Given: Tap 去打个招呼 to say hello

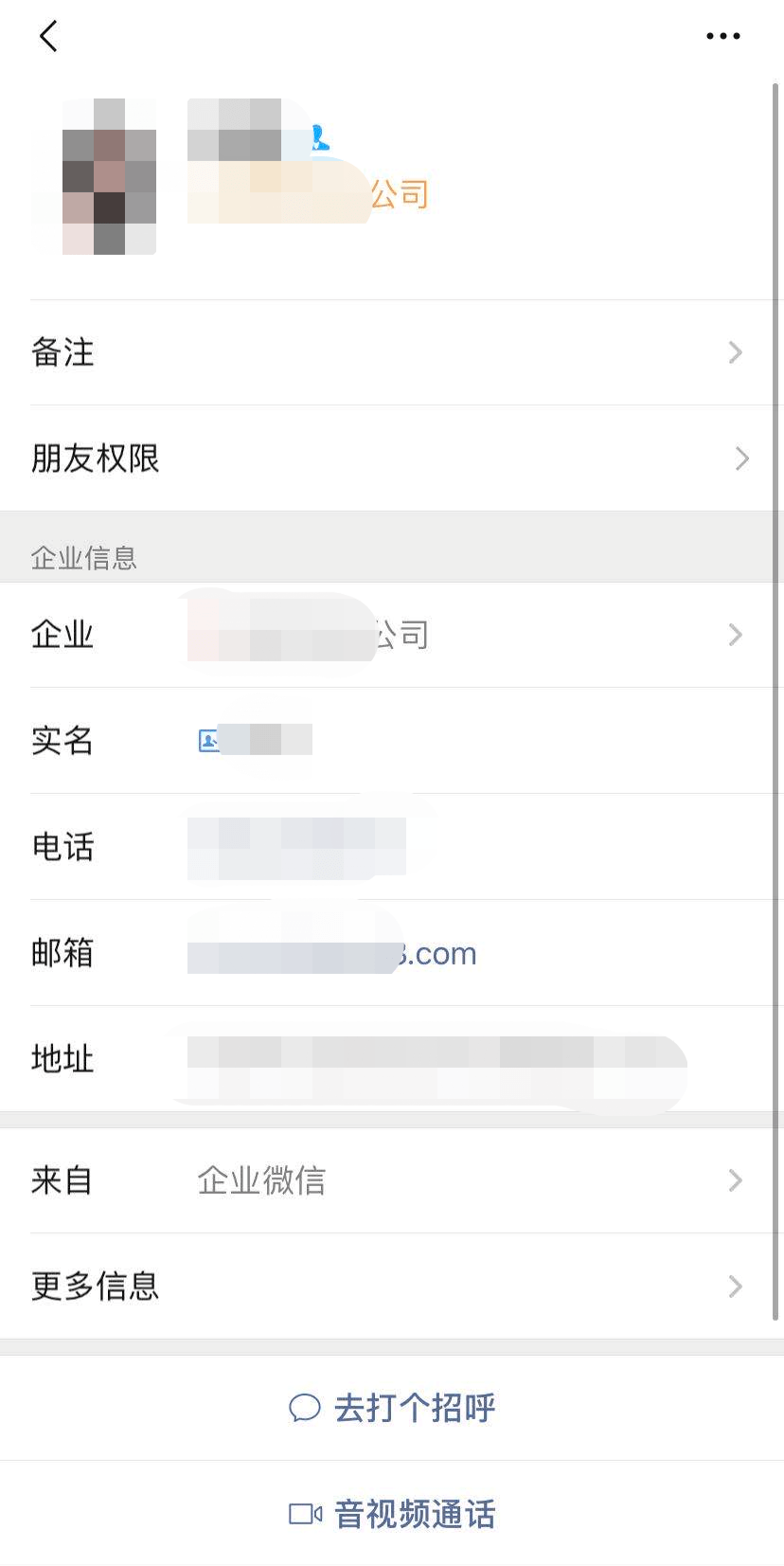Looking at the screenshot, I should pos(392,1408).
